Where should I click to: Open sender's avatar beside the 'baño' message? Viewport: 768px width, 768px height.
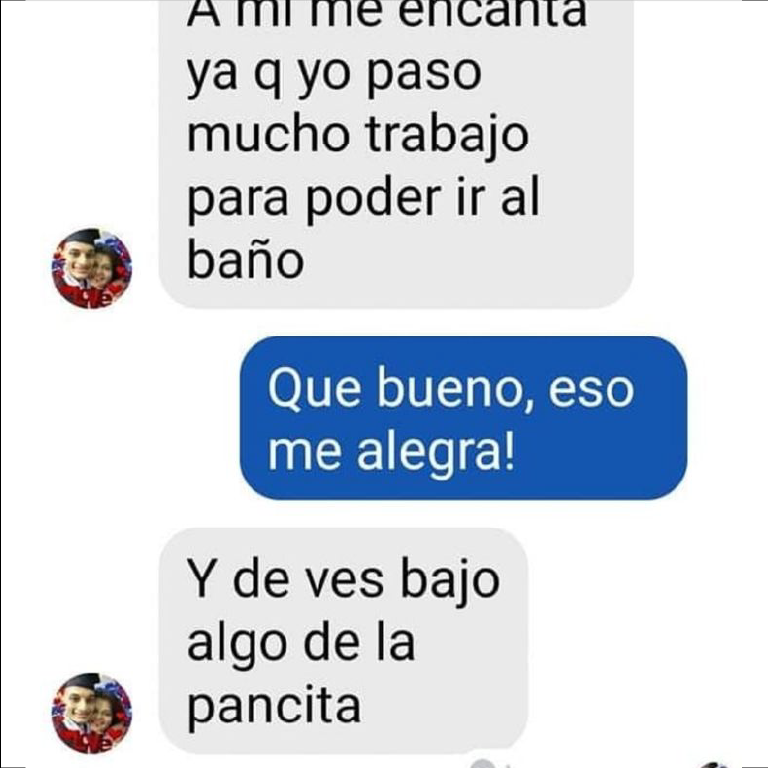point(91,268)
